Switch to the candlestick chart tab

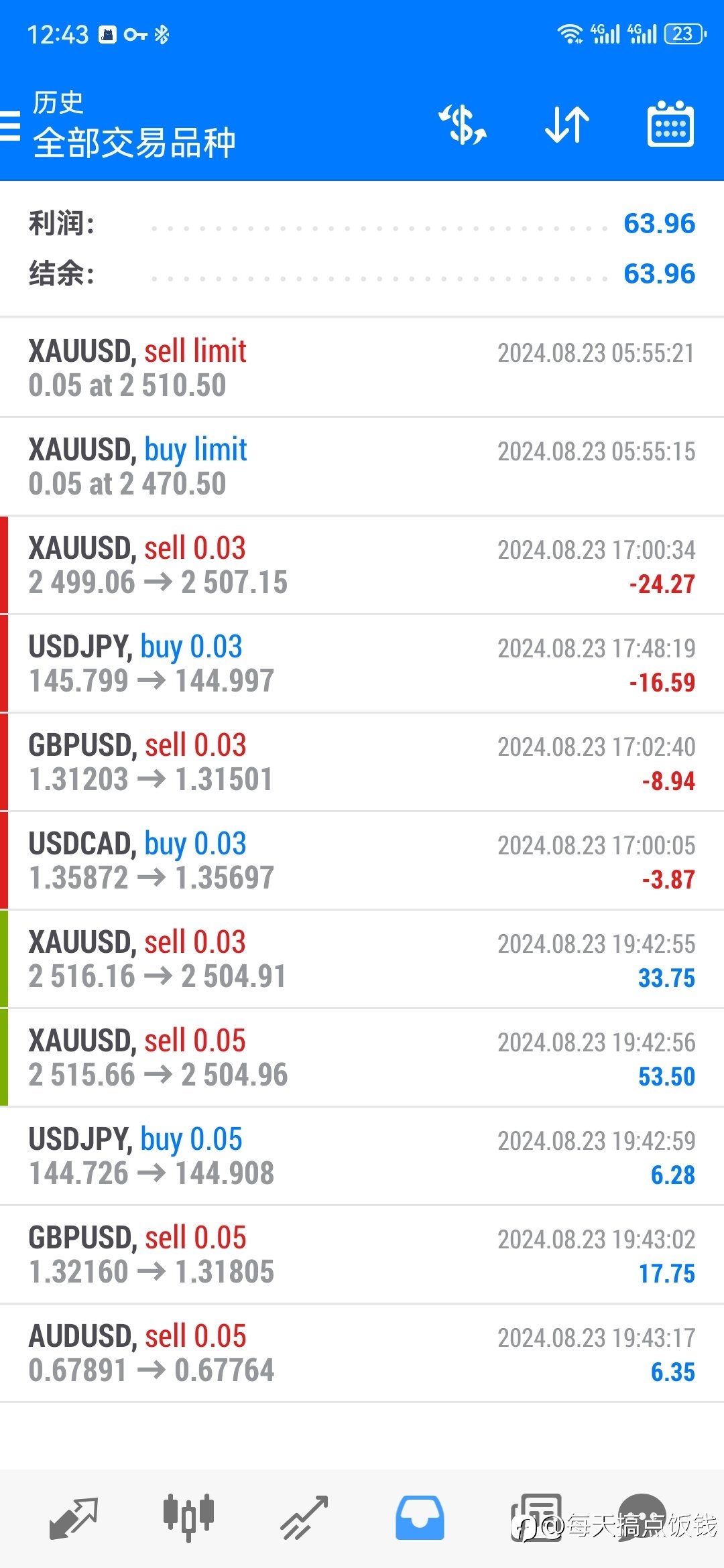pos(188,1517)
